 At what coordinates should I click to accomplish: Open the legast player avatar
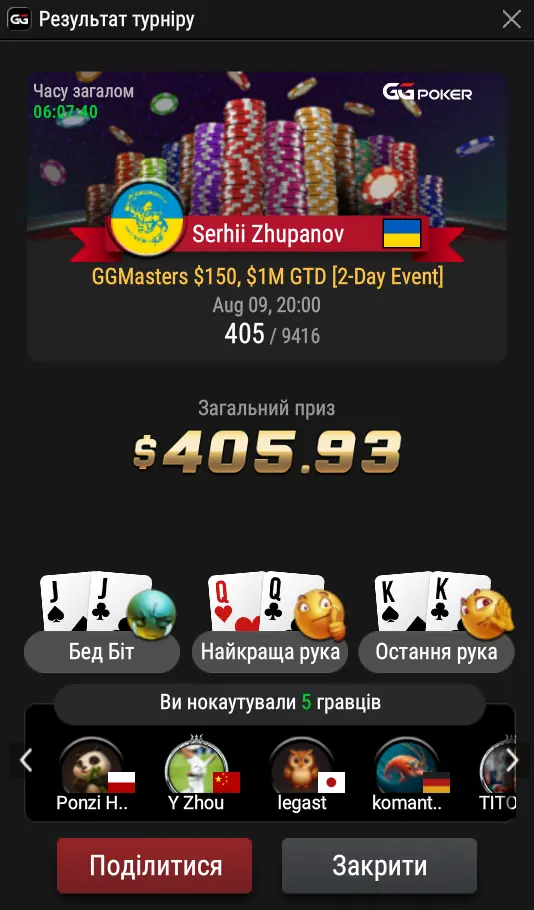tap(302, 767)
